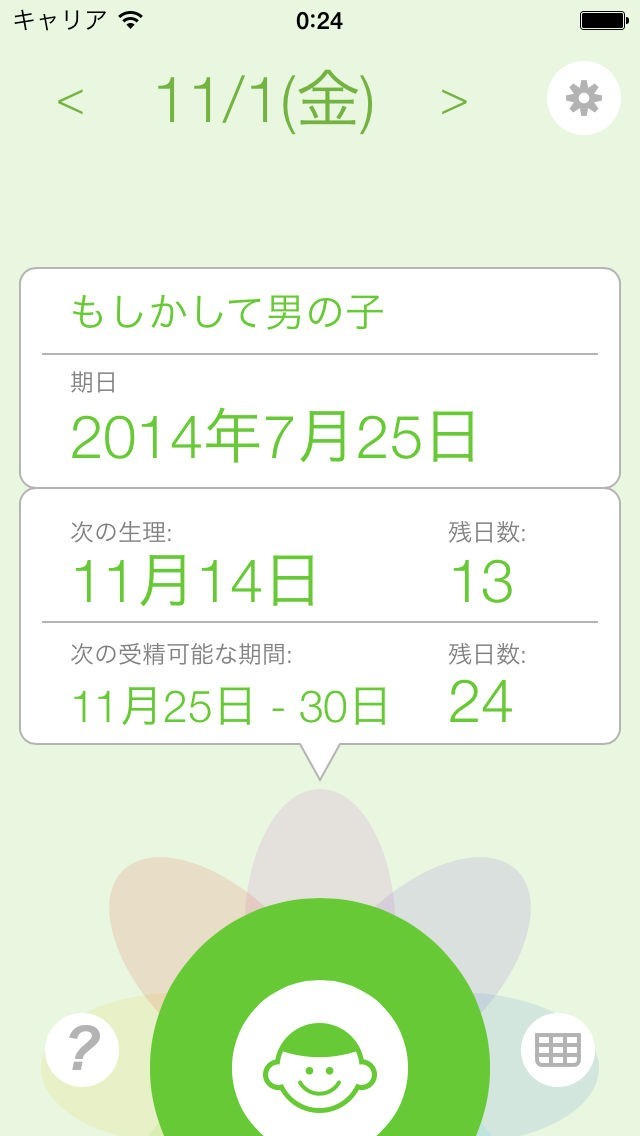Open settings gear
The height and width of the screenshot is (1136, 640).
tap(584, 98)
